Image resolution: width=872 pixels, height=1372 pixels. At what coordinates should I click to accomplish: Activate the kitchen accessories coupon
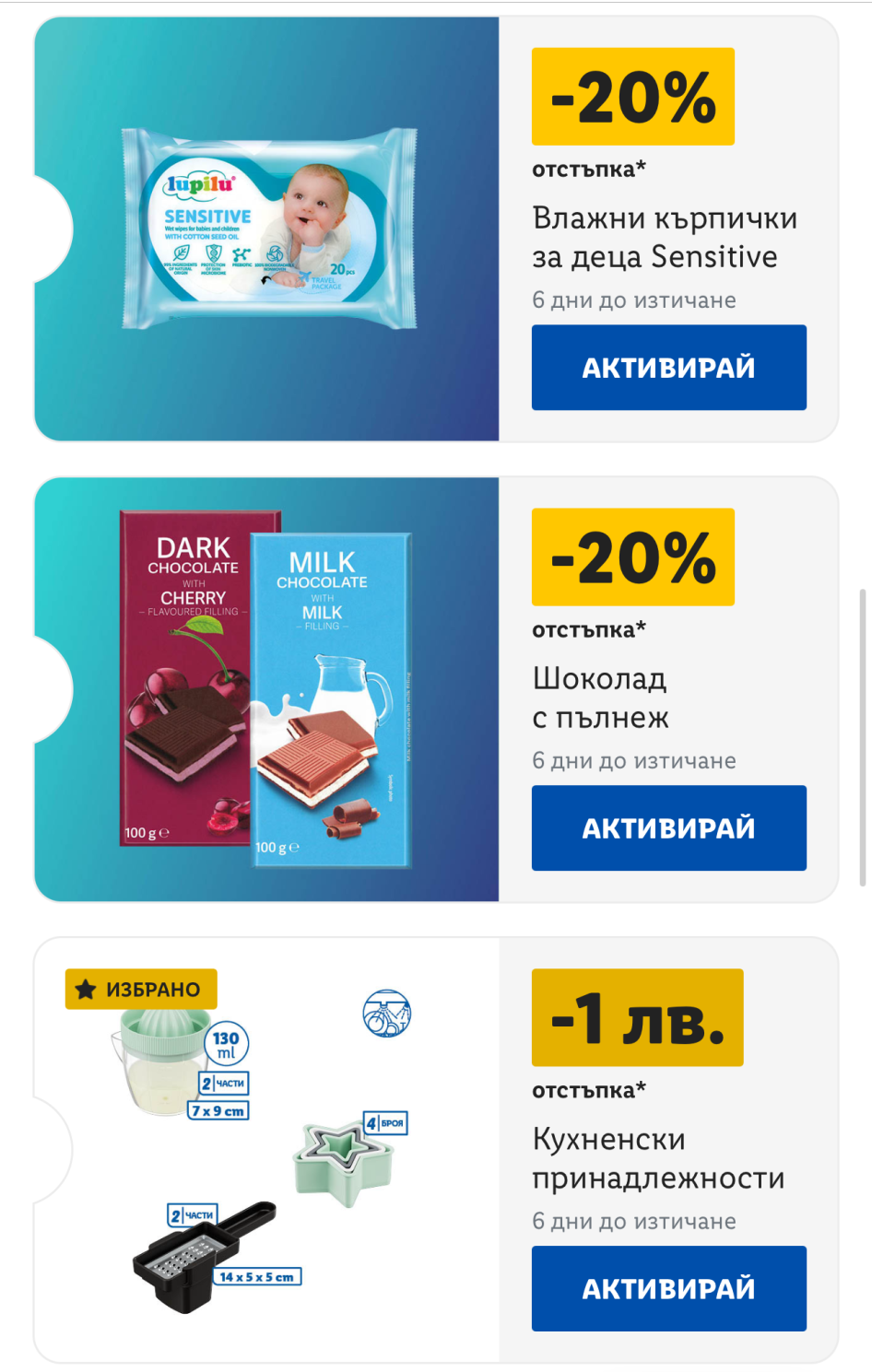coord(668,1288)
